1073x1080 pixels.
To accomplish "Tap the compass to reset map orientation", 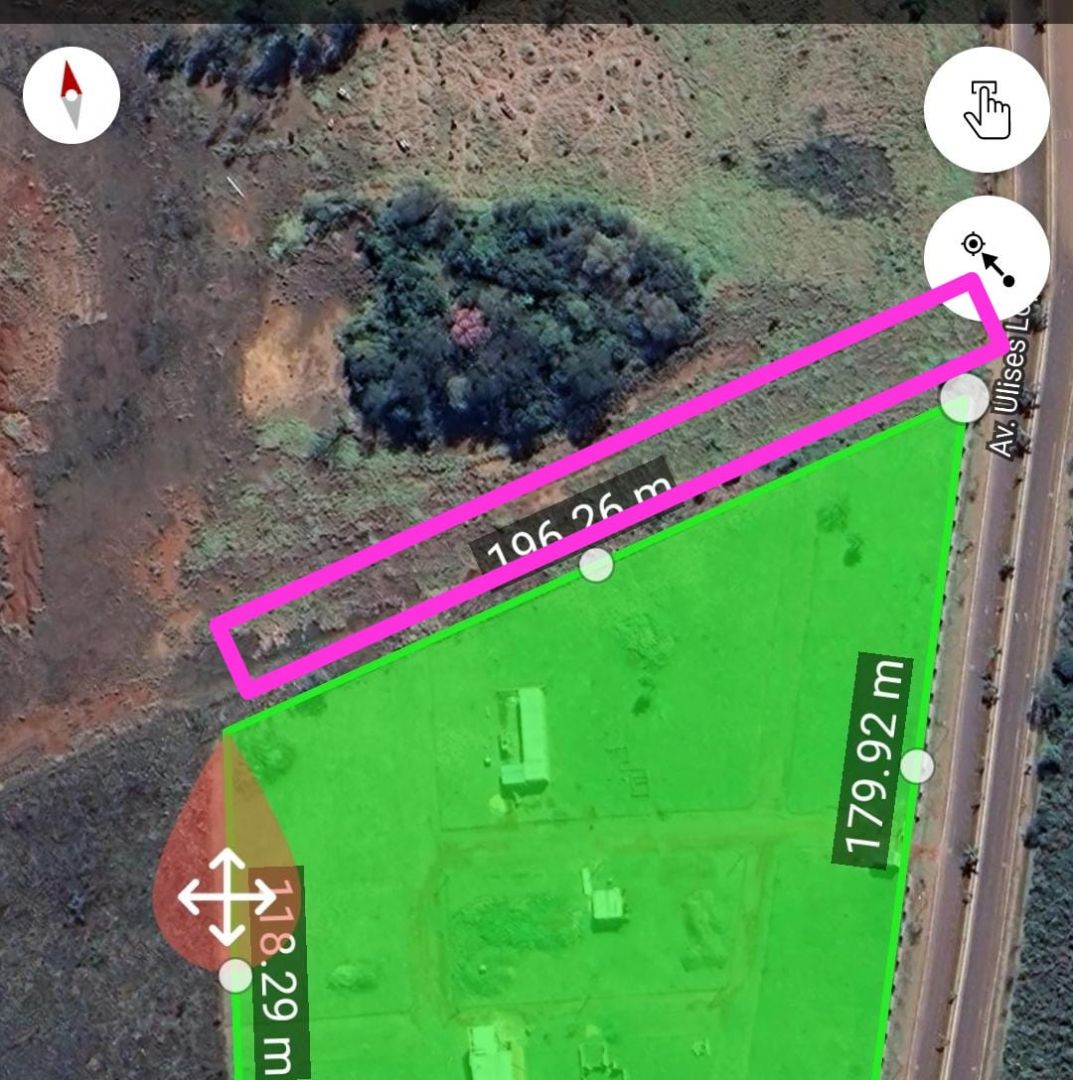I will (x=71, y=96).
